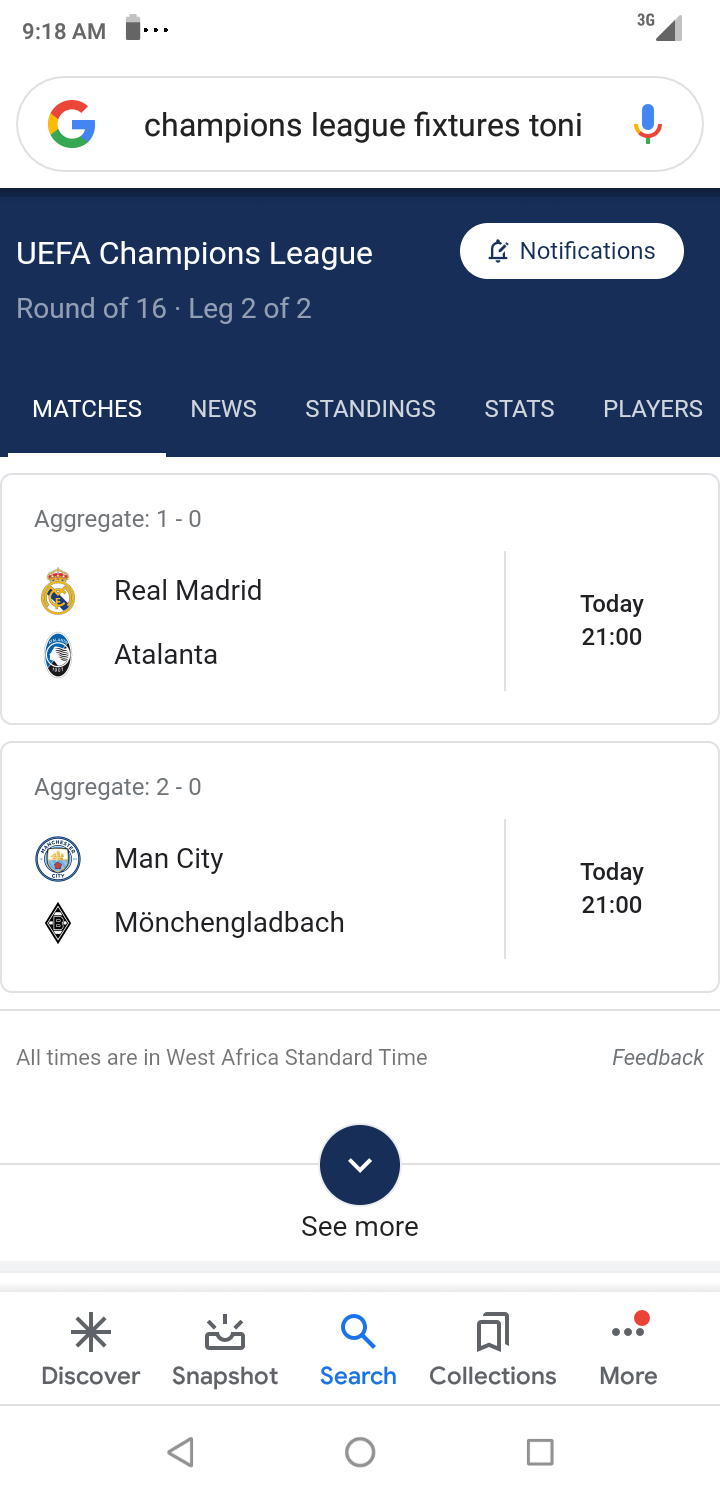The width and height of the screenshot is (720, 1500).
Task: Open the Standings tab
Action: click(x=370, y=409)
